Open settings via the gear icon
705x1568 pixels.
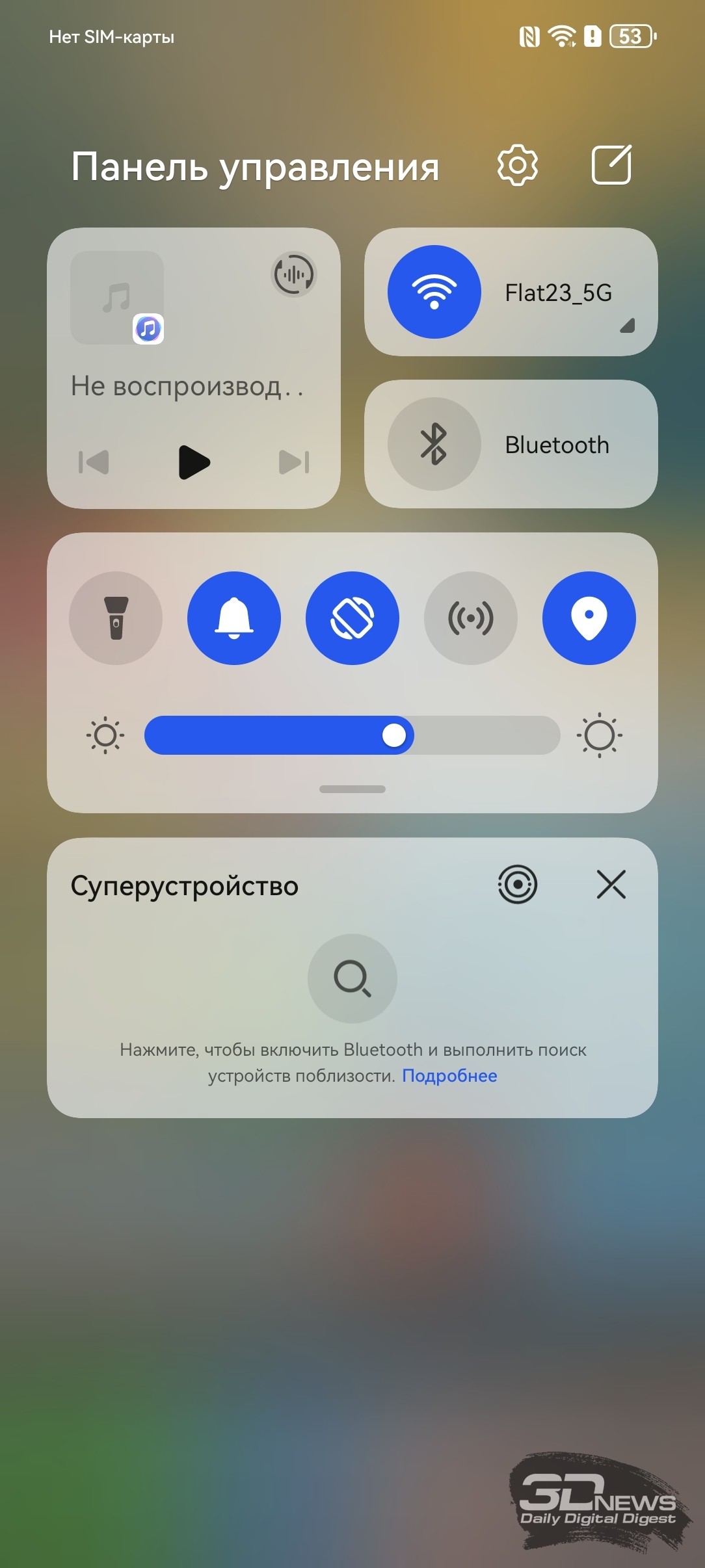[x=518, y=165]
